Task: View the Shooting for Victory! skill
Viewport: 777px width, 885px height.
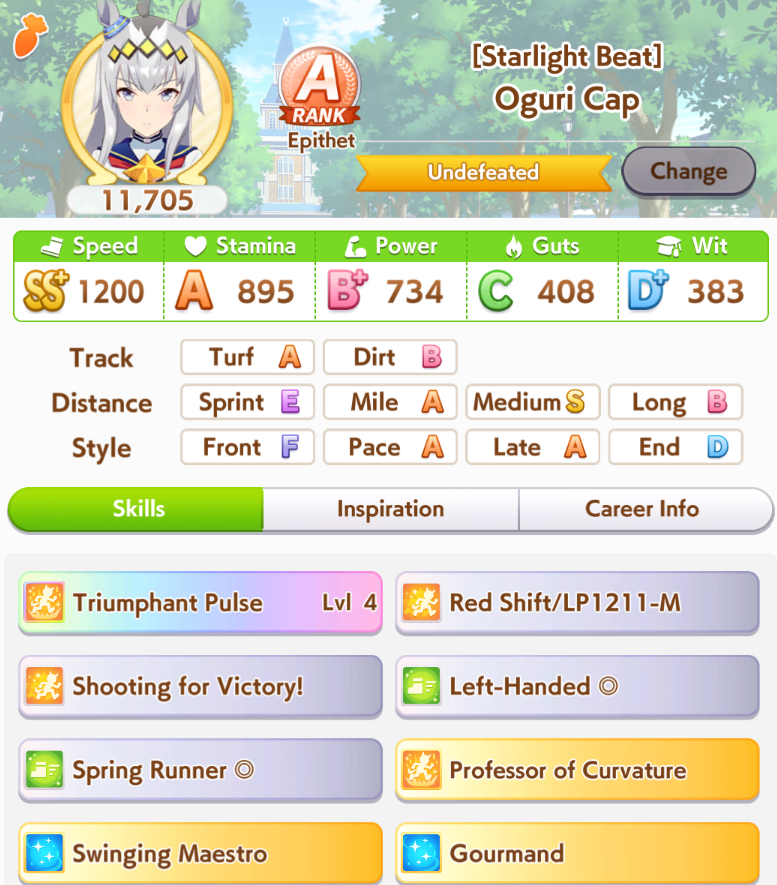Action: (x=200, y=687)
